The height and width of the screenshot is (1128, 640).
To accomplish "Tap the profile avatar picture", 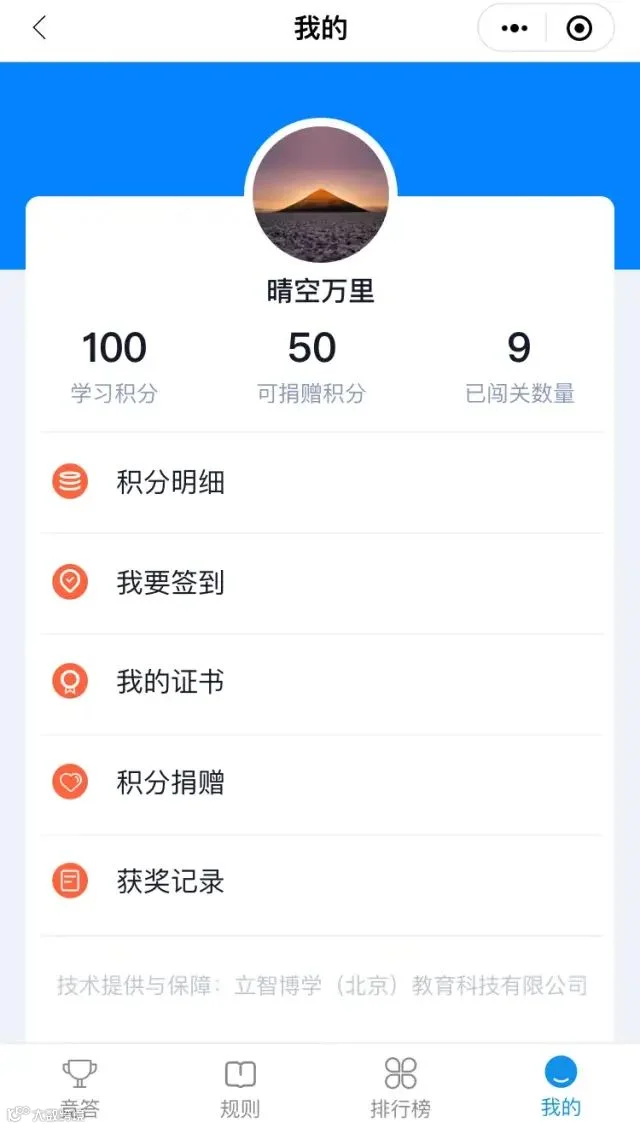I will pyautogui.click(x=321, y=194).
